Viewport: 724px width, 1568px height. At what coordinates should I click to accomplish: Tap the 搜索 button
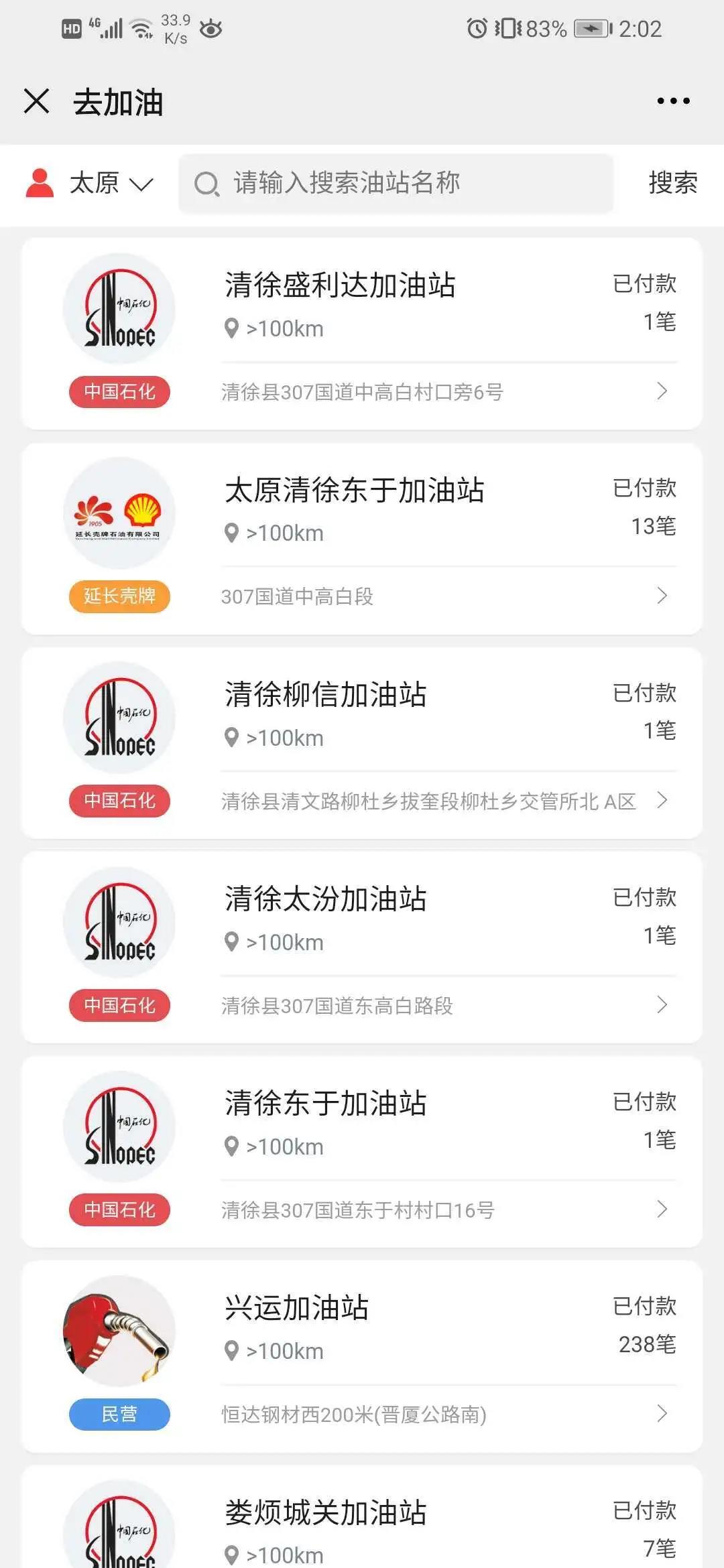pos(672,183)
